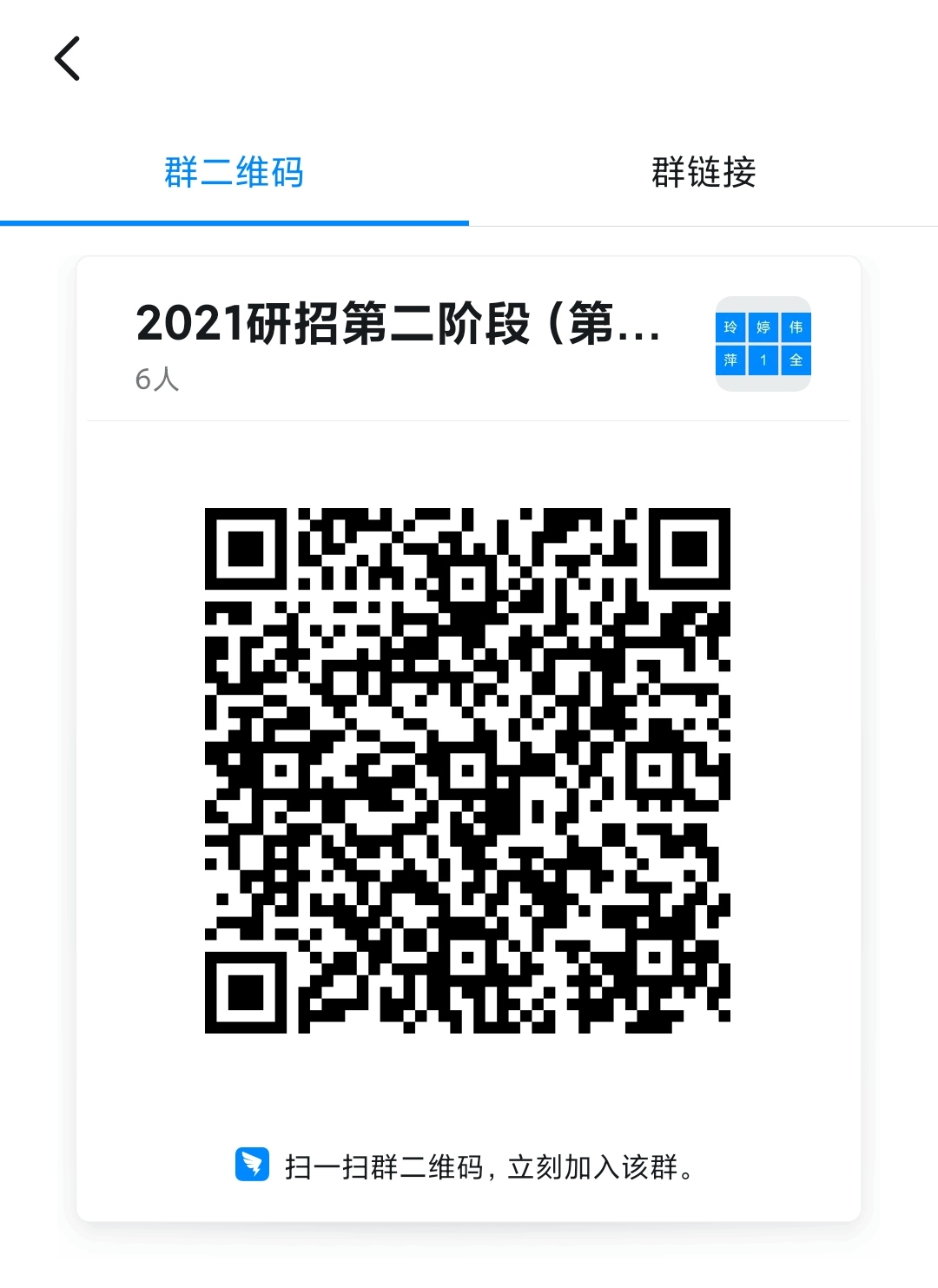Switch to the 群链接 tab
Viewport: 938px width, 1288px height.
703,172
